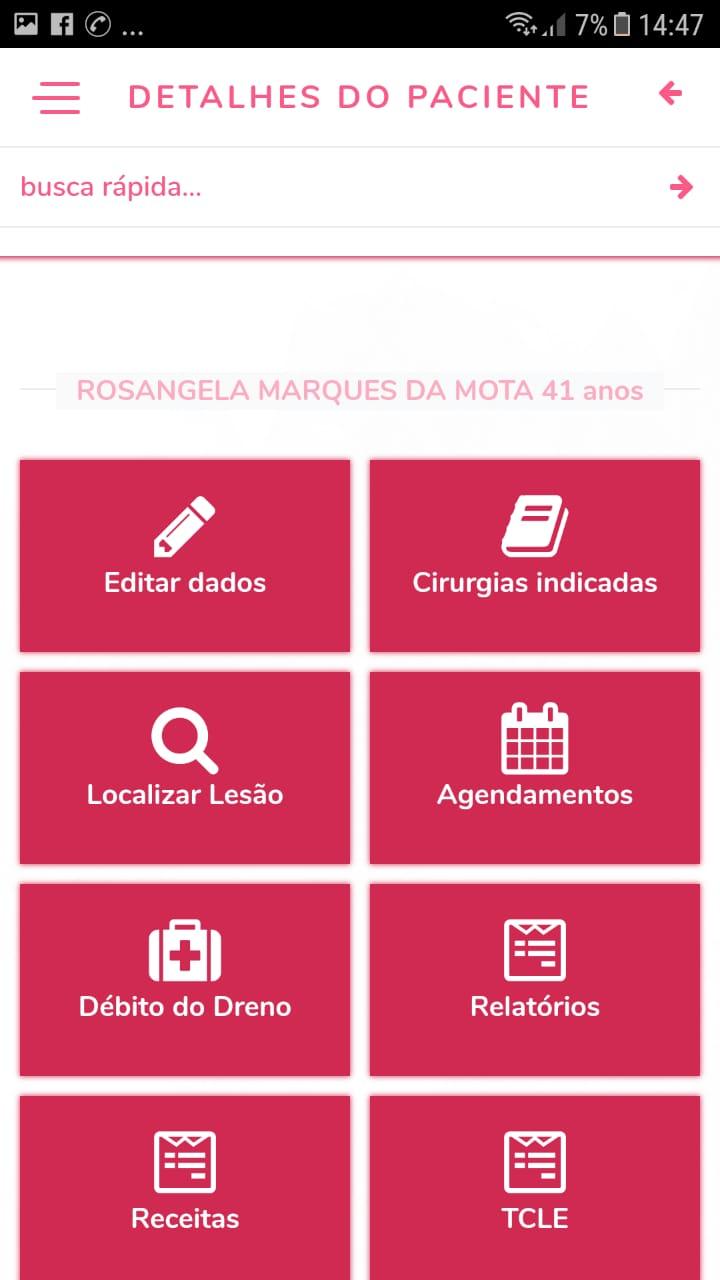Check Débito do Dreno
Screen dimensions: 720x1280
tap(185, 980)
